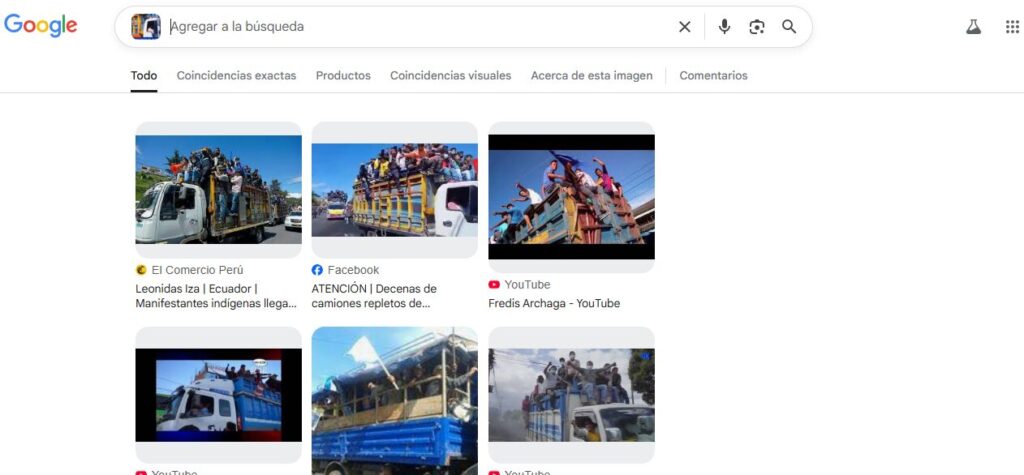This screenshot has width=1024, height=475.
Task: Switch to the Productos tab
Action: click(x=343, y=75)
